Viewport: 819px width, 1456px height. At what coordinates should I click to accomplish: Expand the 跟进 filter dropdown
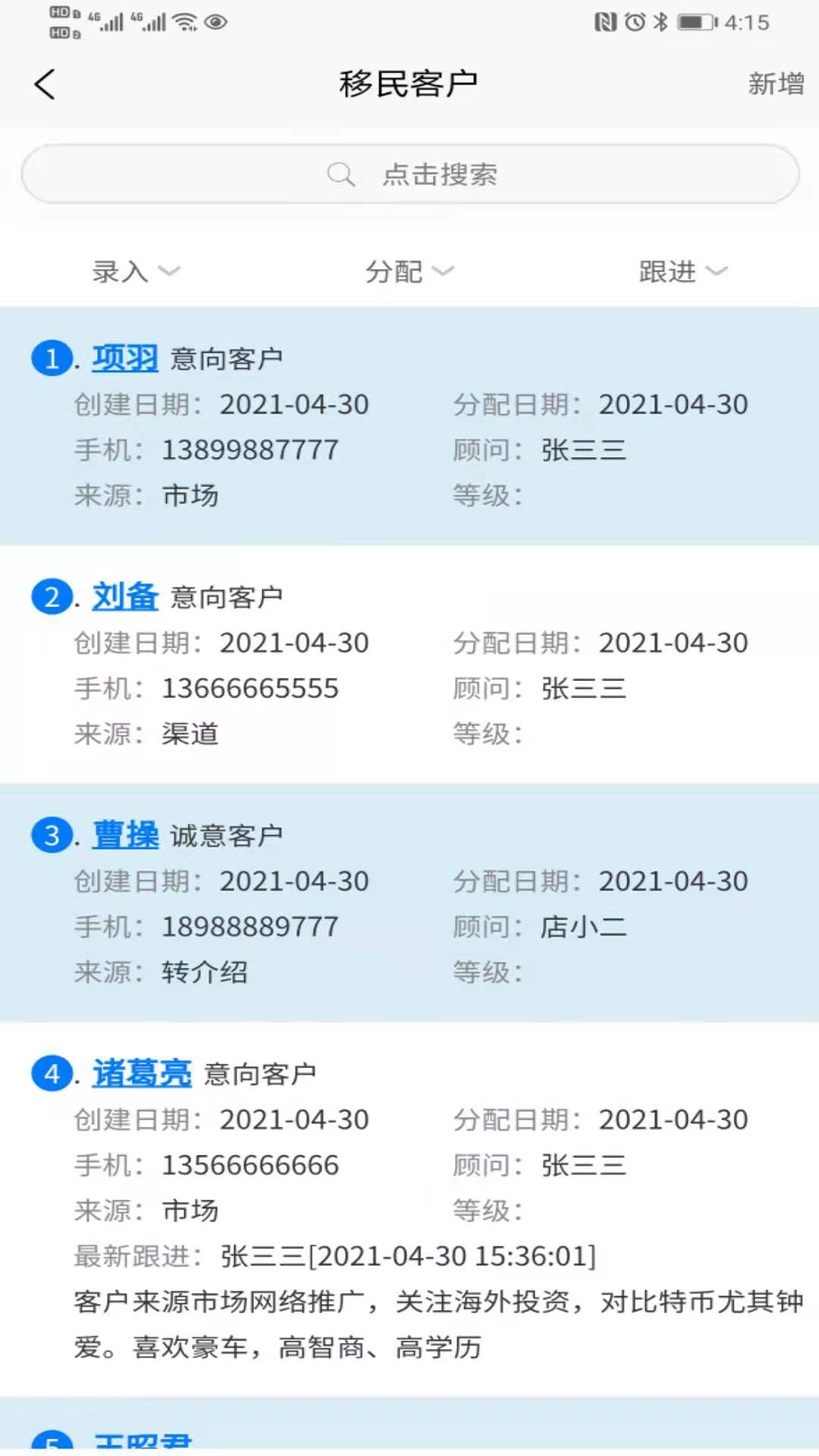(x=682, y=271)
